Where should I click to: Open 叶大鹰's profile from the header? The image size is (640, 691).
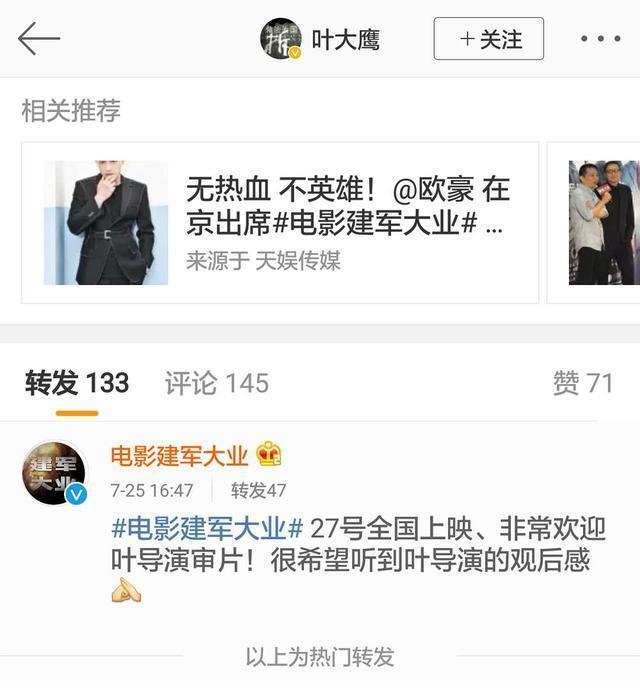[320, 39]
